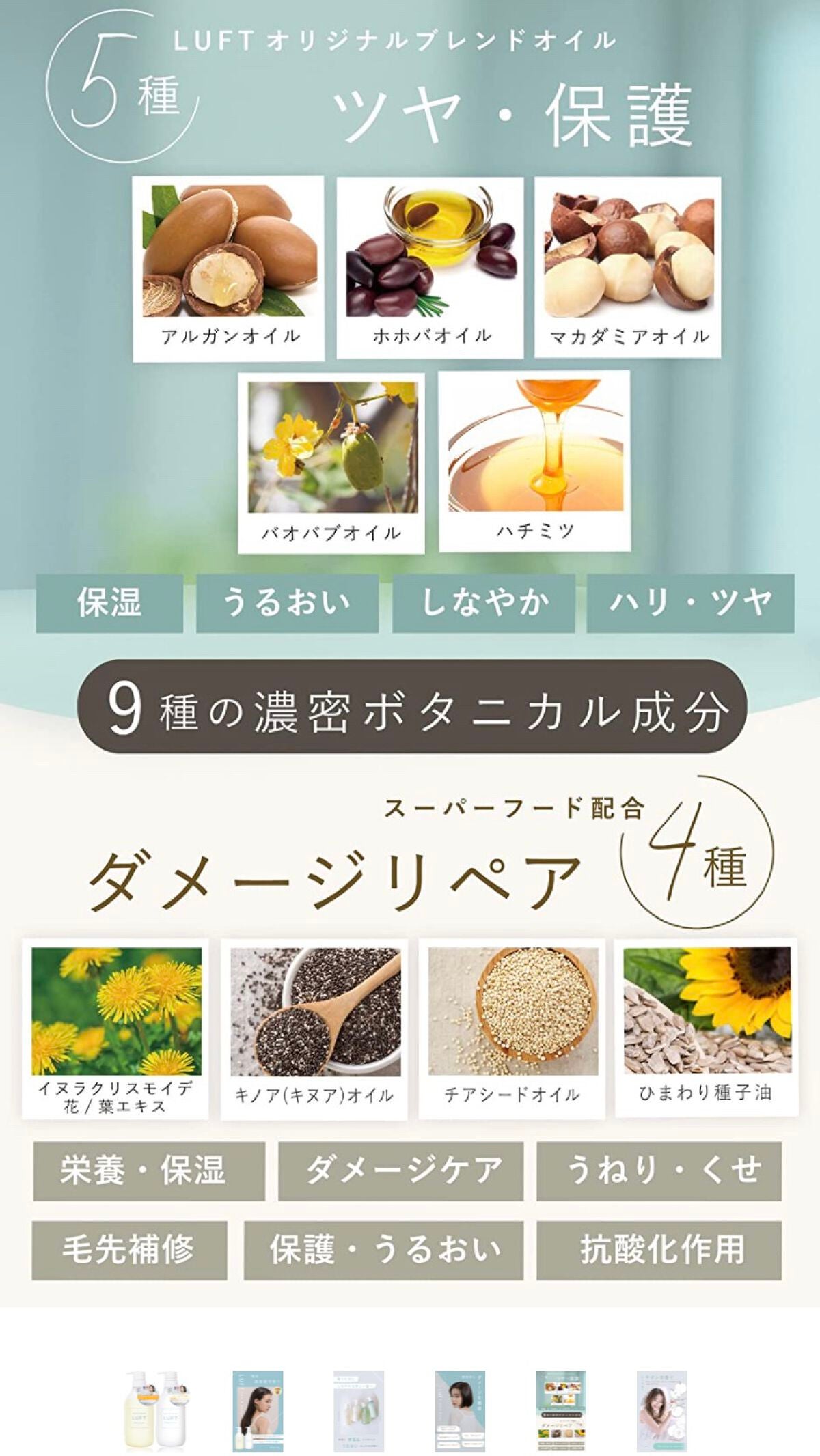
Task: Show the thumbnail of the short-haired woman
Action: (460, 1401)
